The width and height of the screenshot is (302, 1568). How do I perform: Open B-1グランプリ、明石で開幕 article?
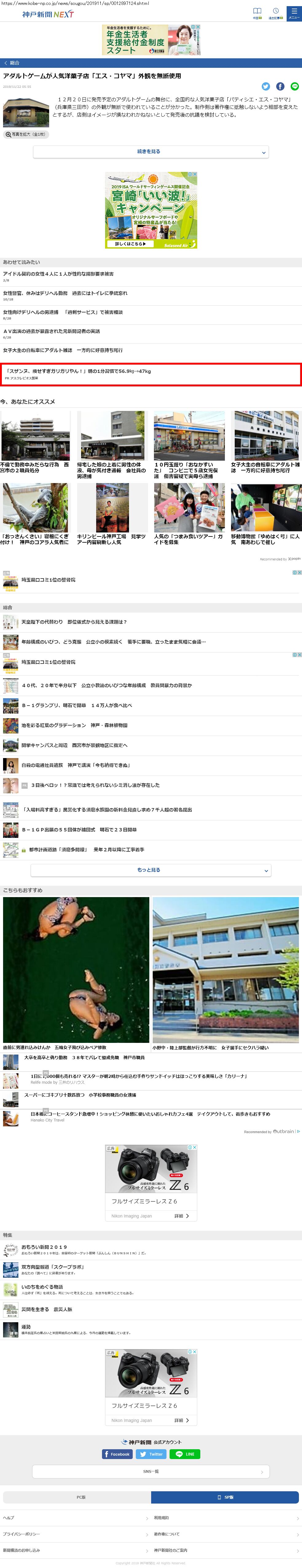pos(77,706)
